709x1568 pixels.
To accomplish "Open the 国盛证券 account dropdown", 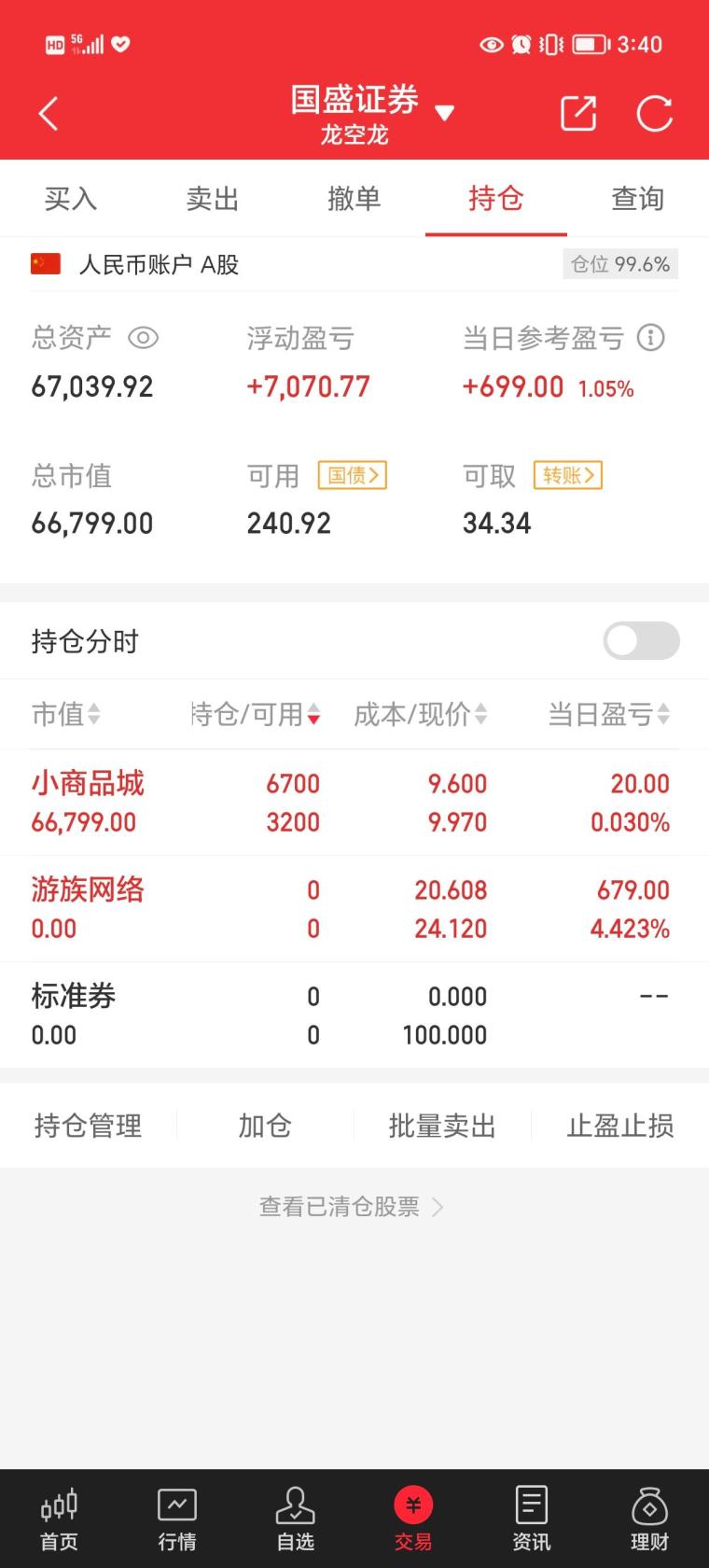I will coord(444,114).
